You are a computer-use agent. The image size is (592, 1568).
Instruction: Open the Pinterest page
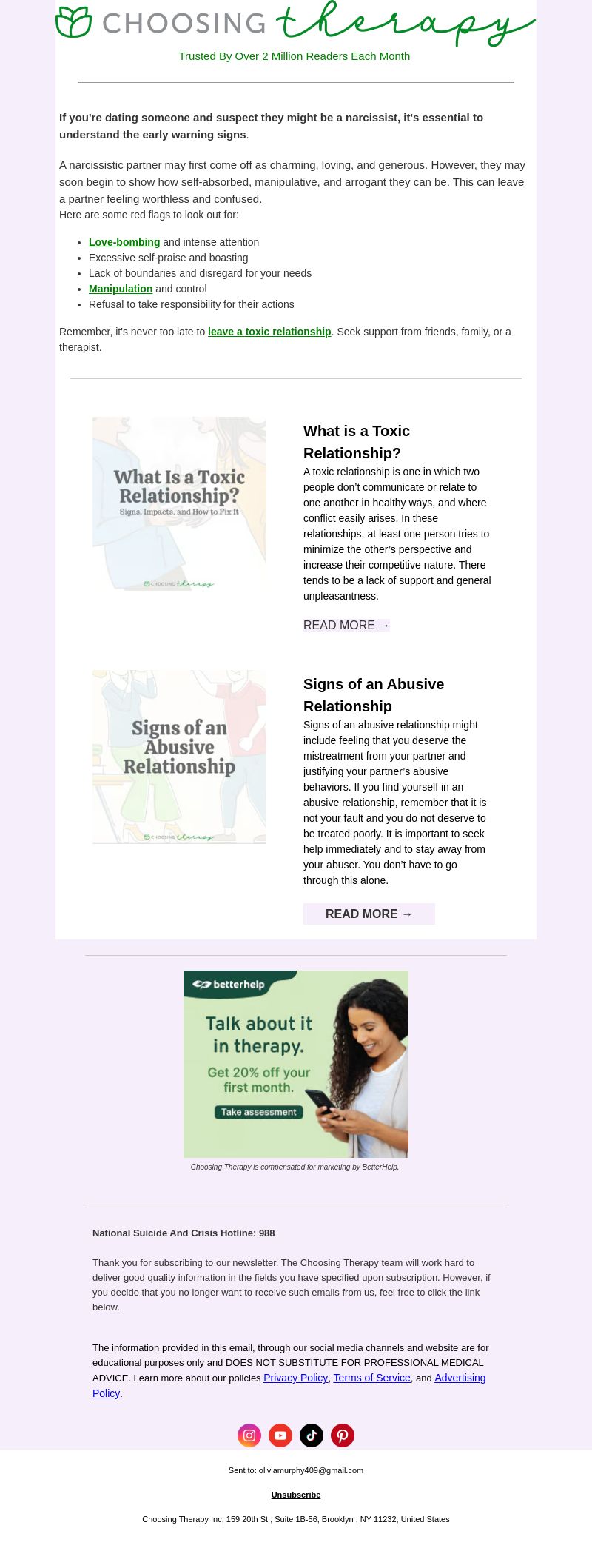[343, 1435]
